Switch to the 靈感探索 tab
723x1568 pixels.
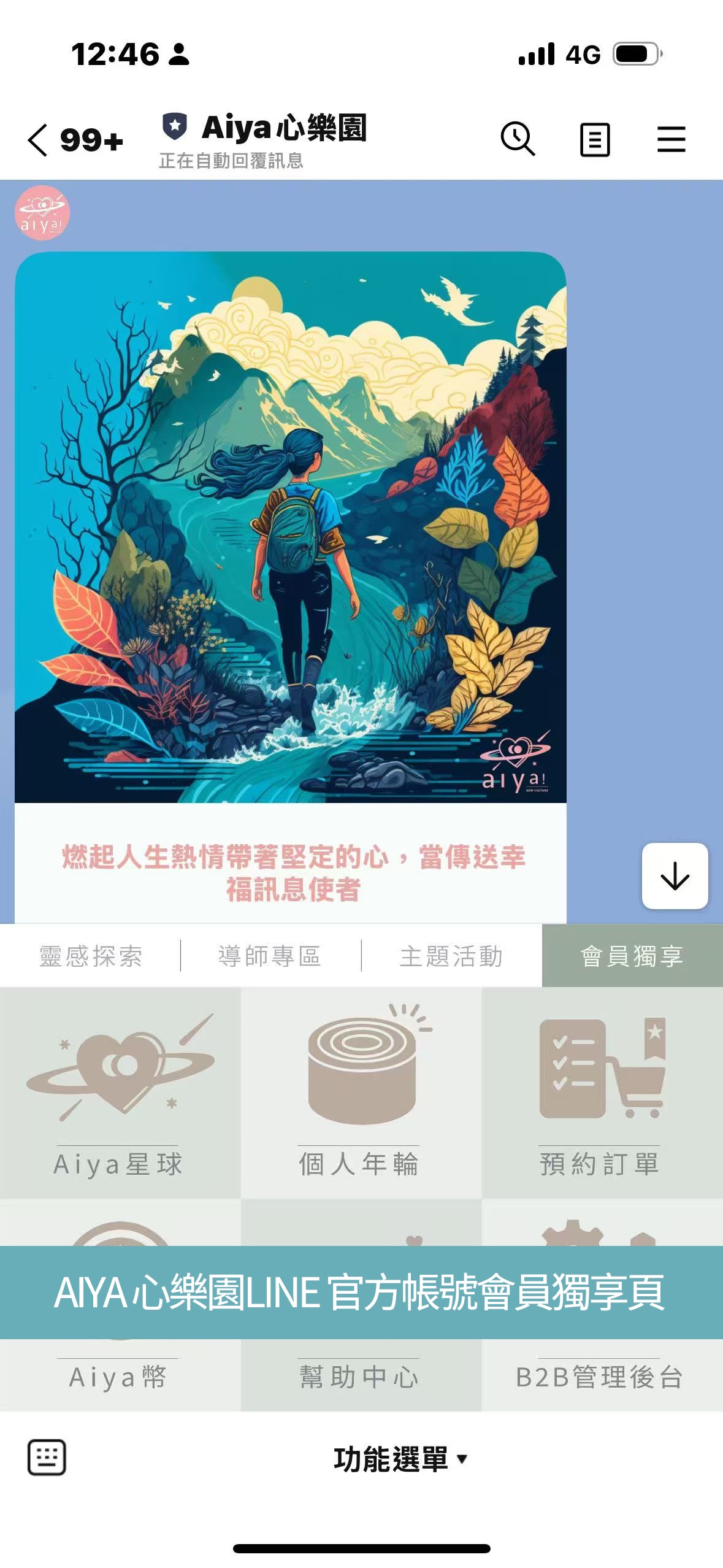pos(91,956)
